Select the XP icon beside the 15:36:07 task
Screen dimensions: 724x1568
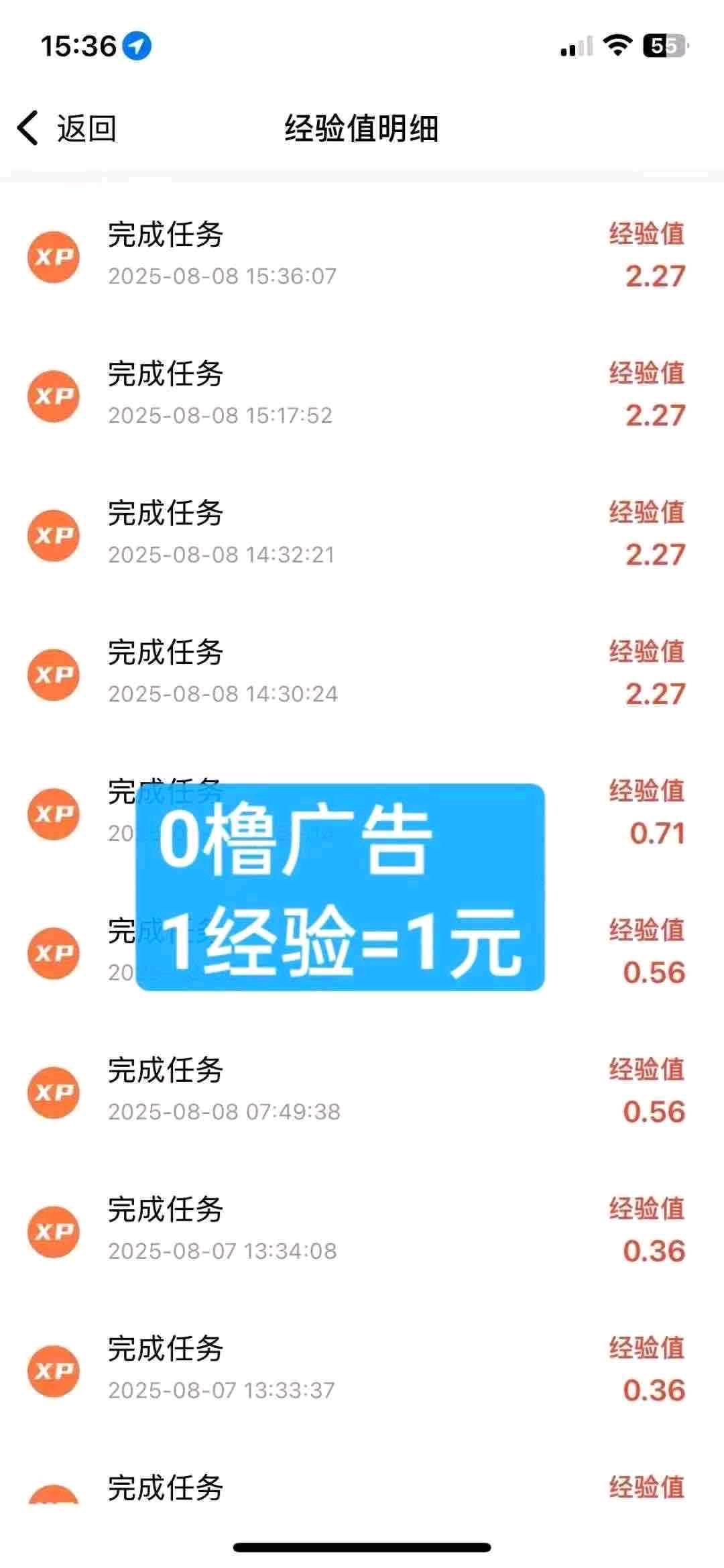pos(54,256)
